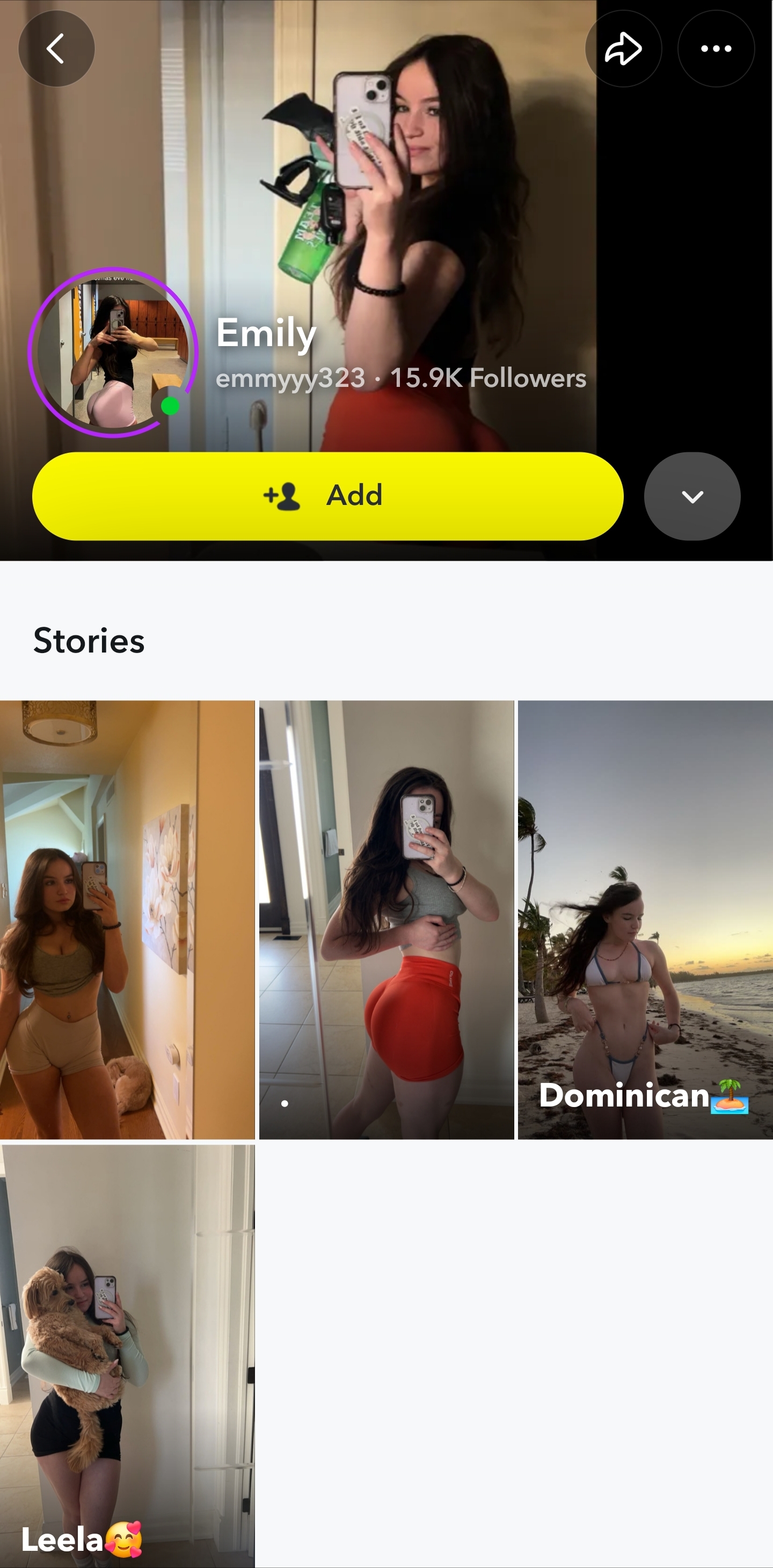This screenshot has height=1568, width=773.
Task: Open the Dominican story
Action: click(x=645, y=919)
